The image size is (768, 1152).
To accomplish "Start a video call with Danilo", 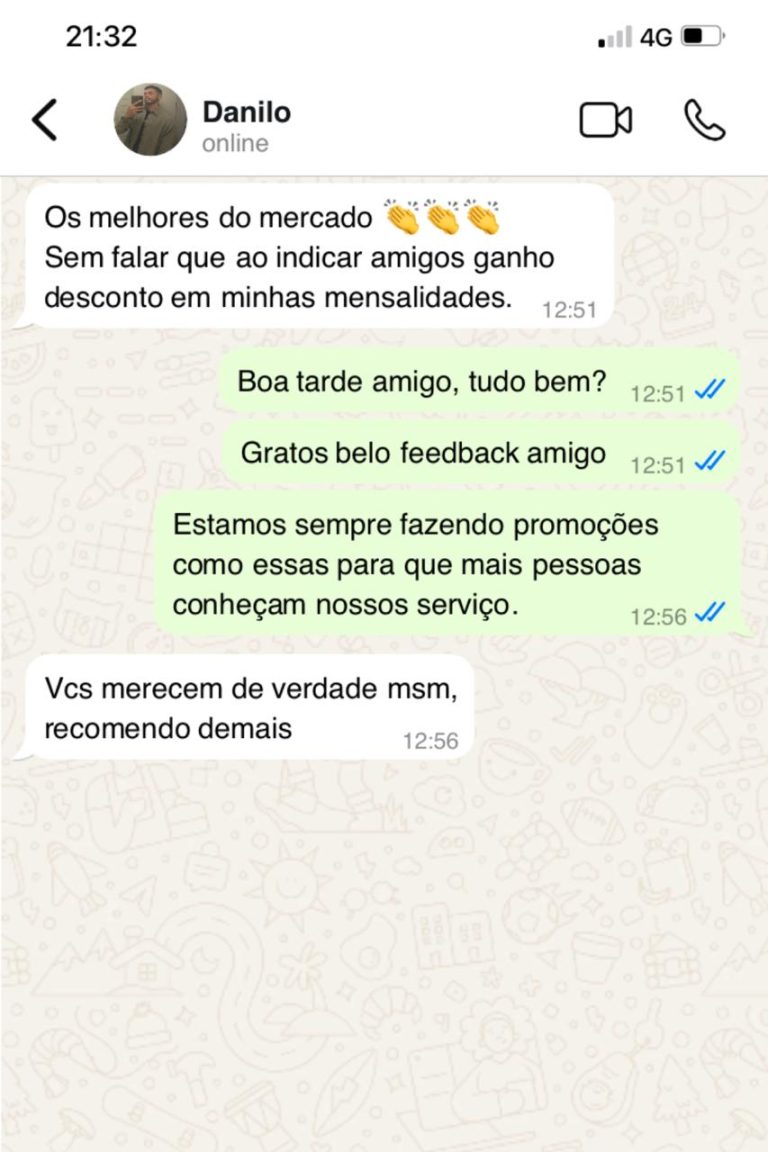I will [x=605, y=121].
